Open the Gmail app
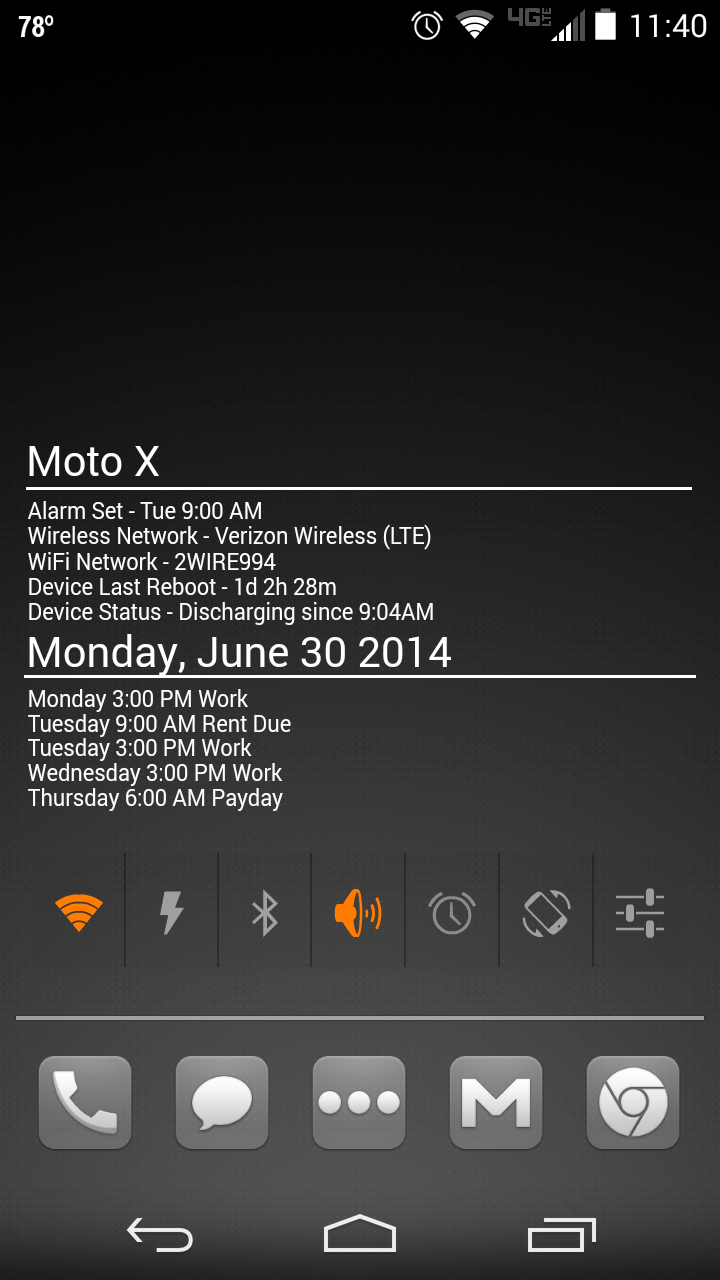The width and height of the screenshot is (720, 1280). (x=496, y=1102)
